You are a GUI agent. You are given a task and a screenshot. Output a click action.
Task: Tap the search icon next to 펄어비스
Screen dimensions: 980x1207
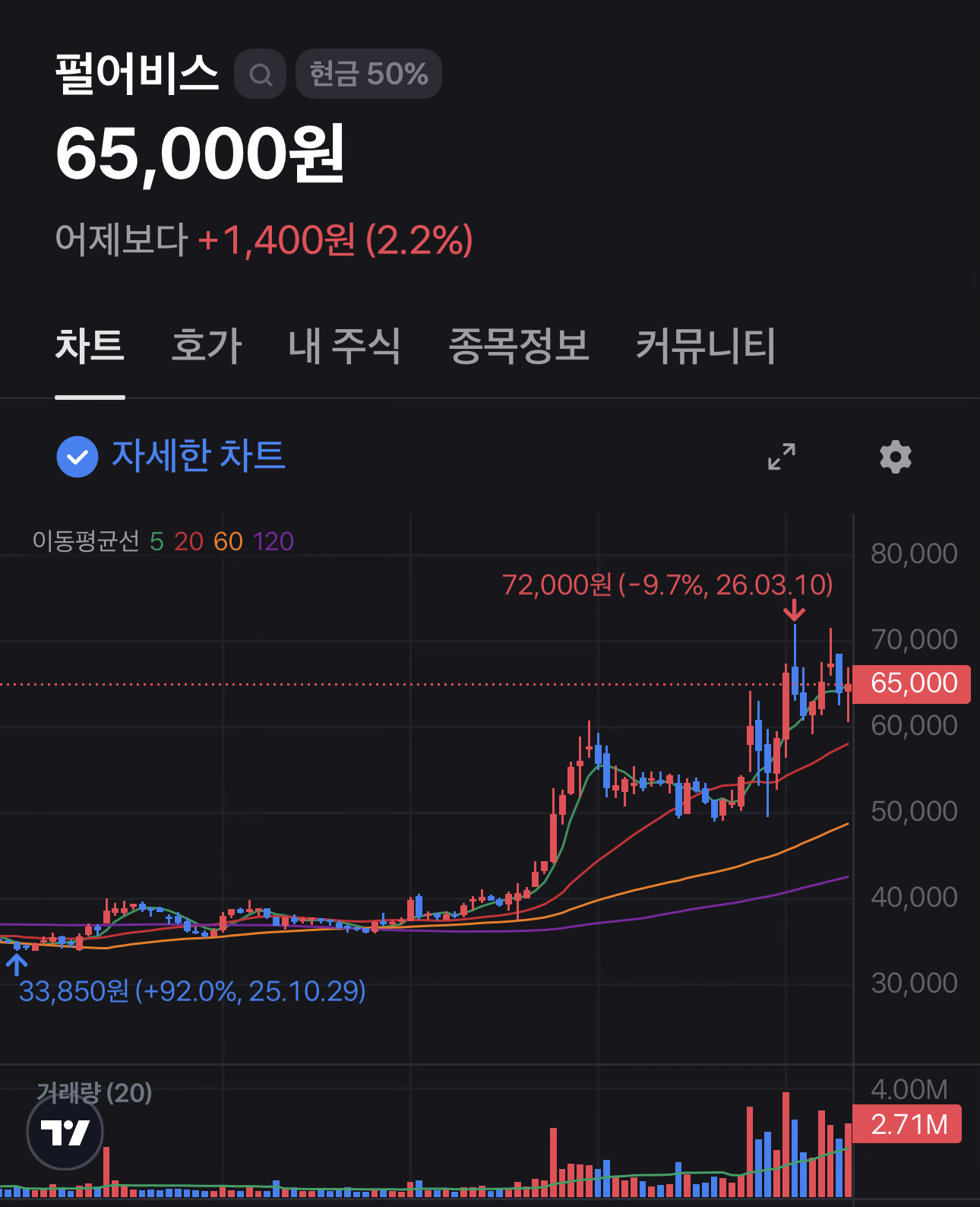[260, 74]
